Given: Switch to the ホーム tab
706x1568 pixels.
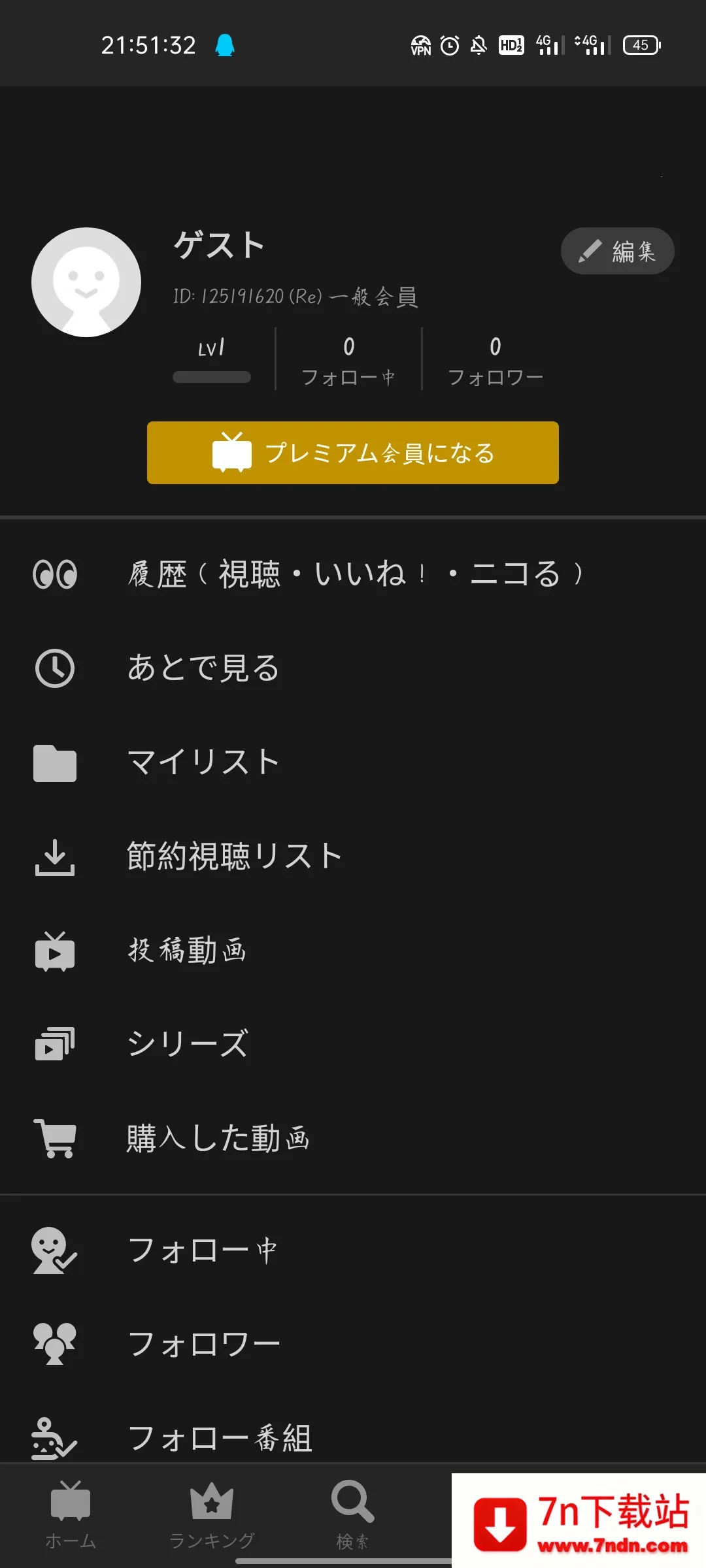Looking at the screenshot, I should pos(71,1516).
